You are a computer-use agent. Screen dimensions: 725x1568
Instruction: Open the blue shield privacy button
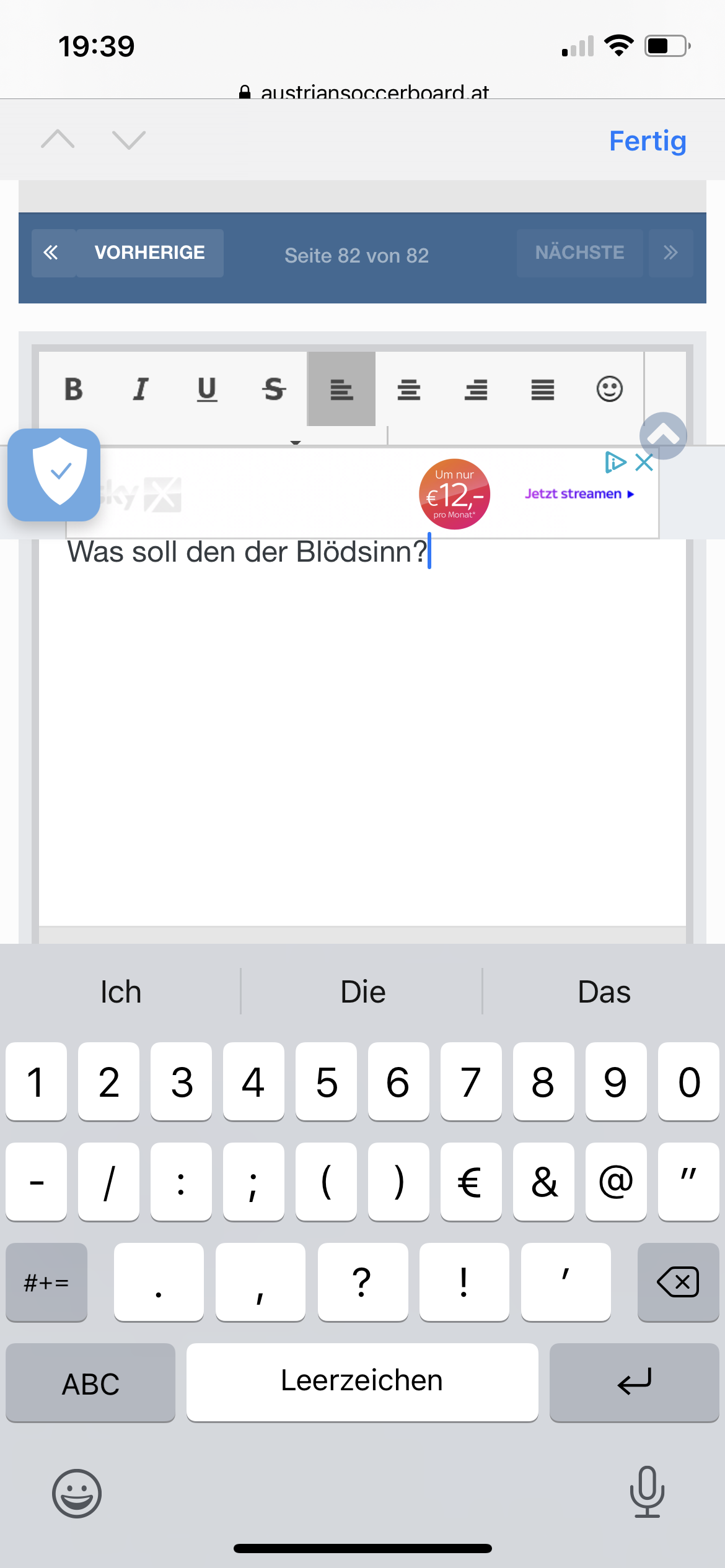tap(54, 475)
